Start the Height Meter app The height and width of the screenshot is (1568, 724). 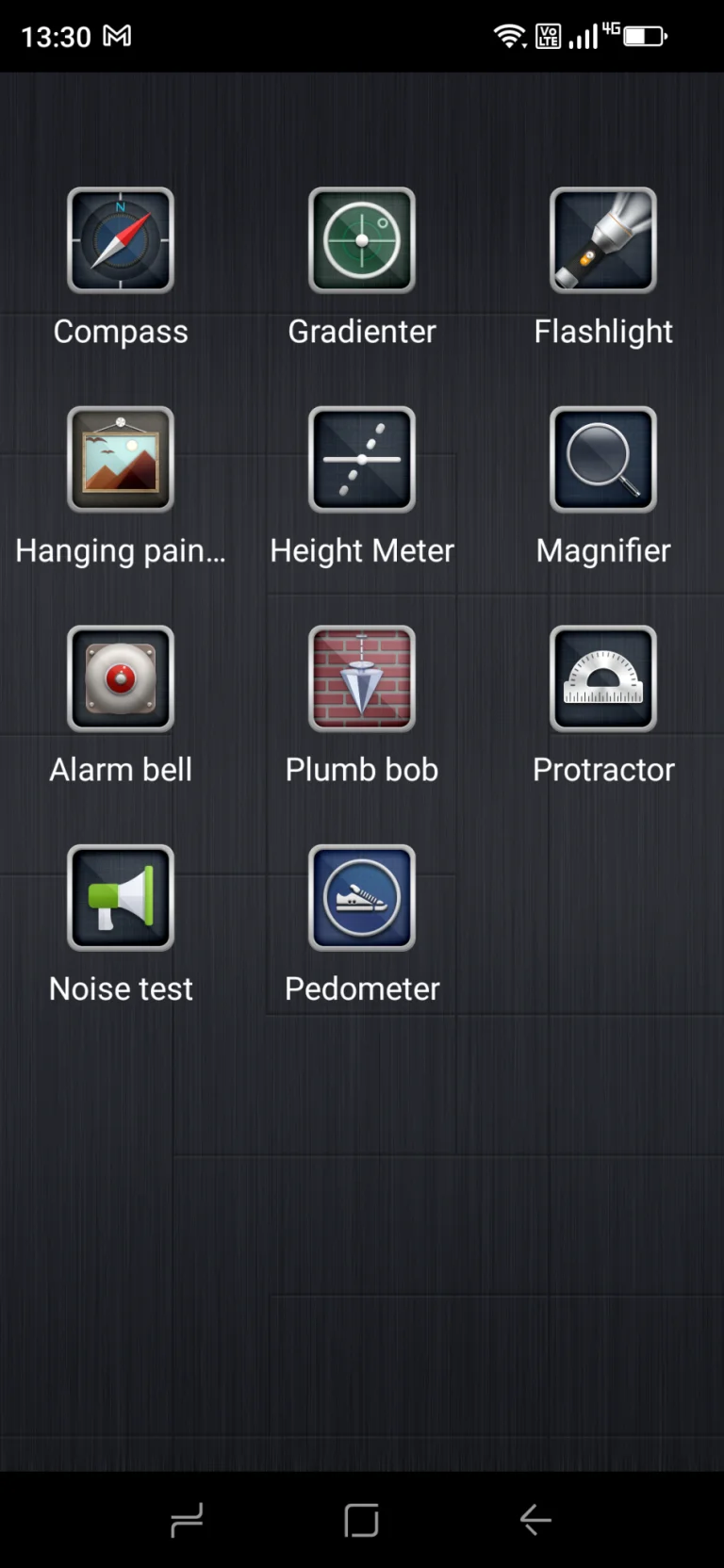[362, 459]
